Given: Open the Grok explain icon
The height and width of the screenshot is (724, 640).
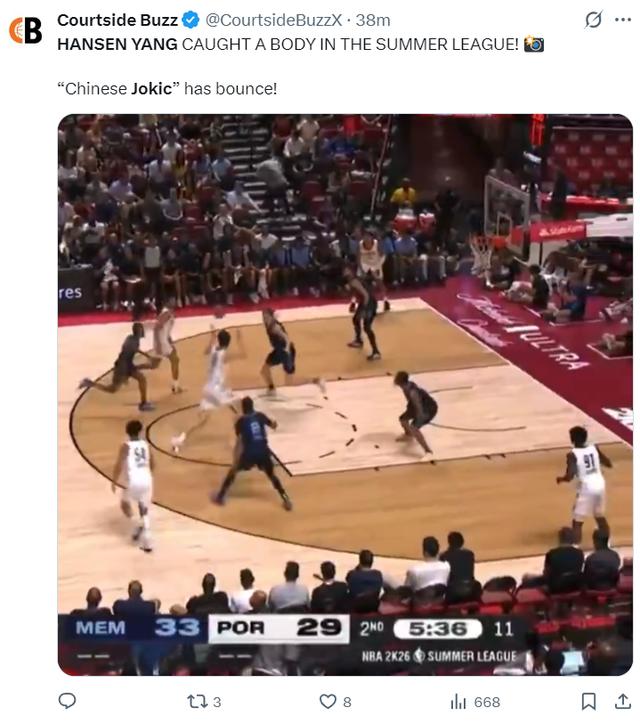Looking at the screenshot, I should 592,20.
